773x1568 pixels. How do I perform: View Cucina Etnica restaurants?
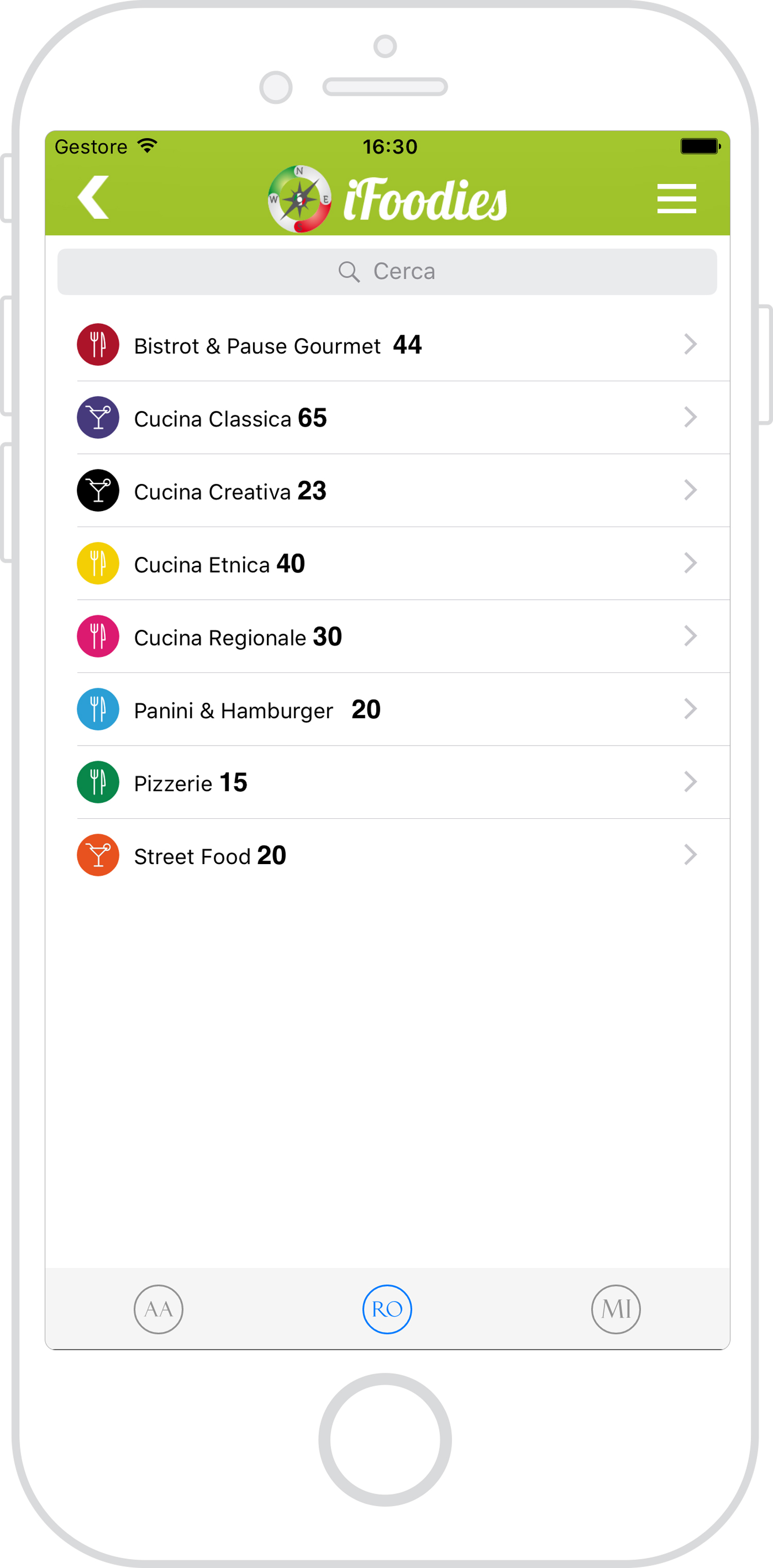(x=387, y=564)
